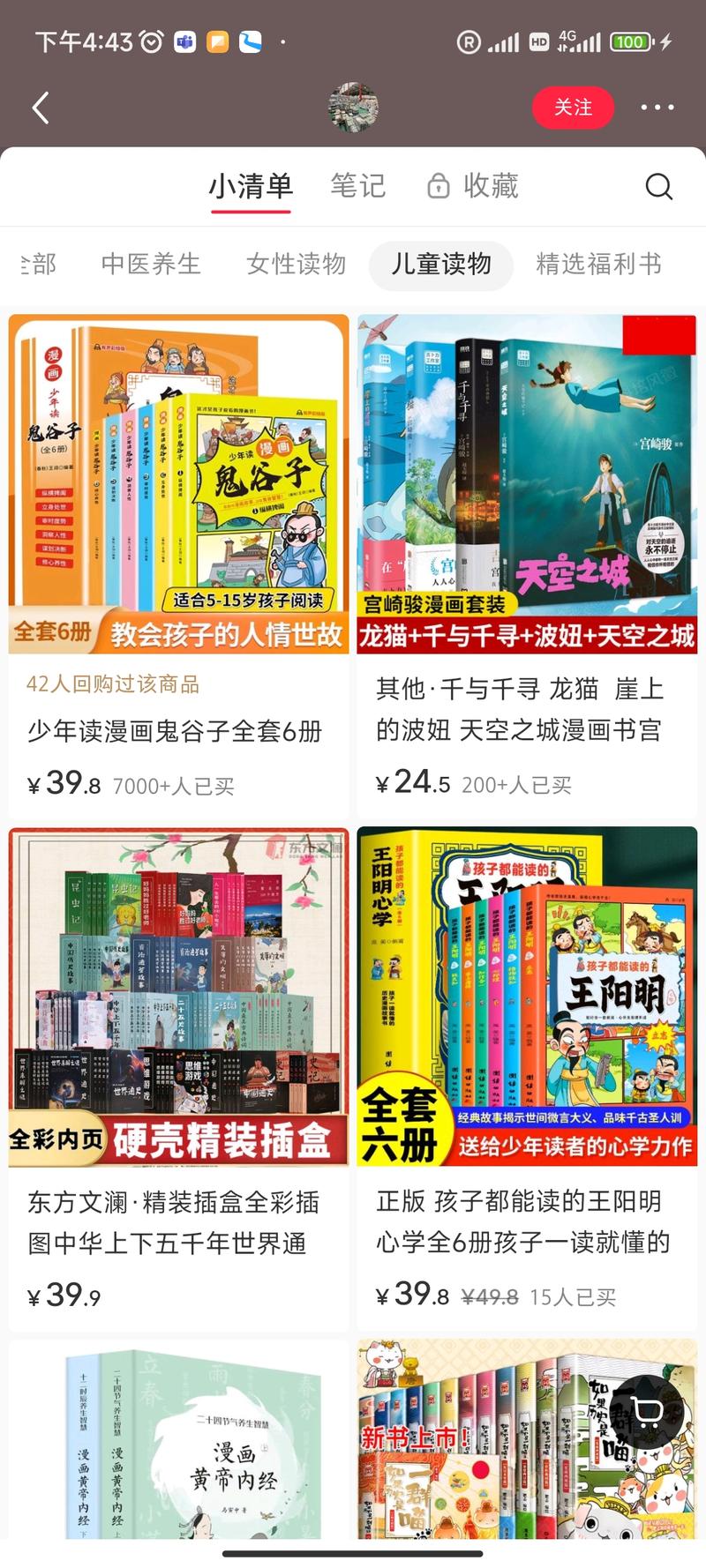Filter by 精选福利书 category
Image resolution: width=706 pixels, height=1568 pixels.
pos(598,265)
